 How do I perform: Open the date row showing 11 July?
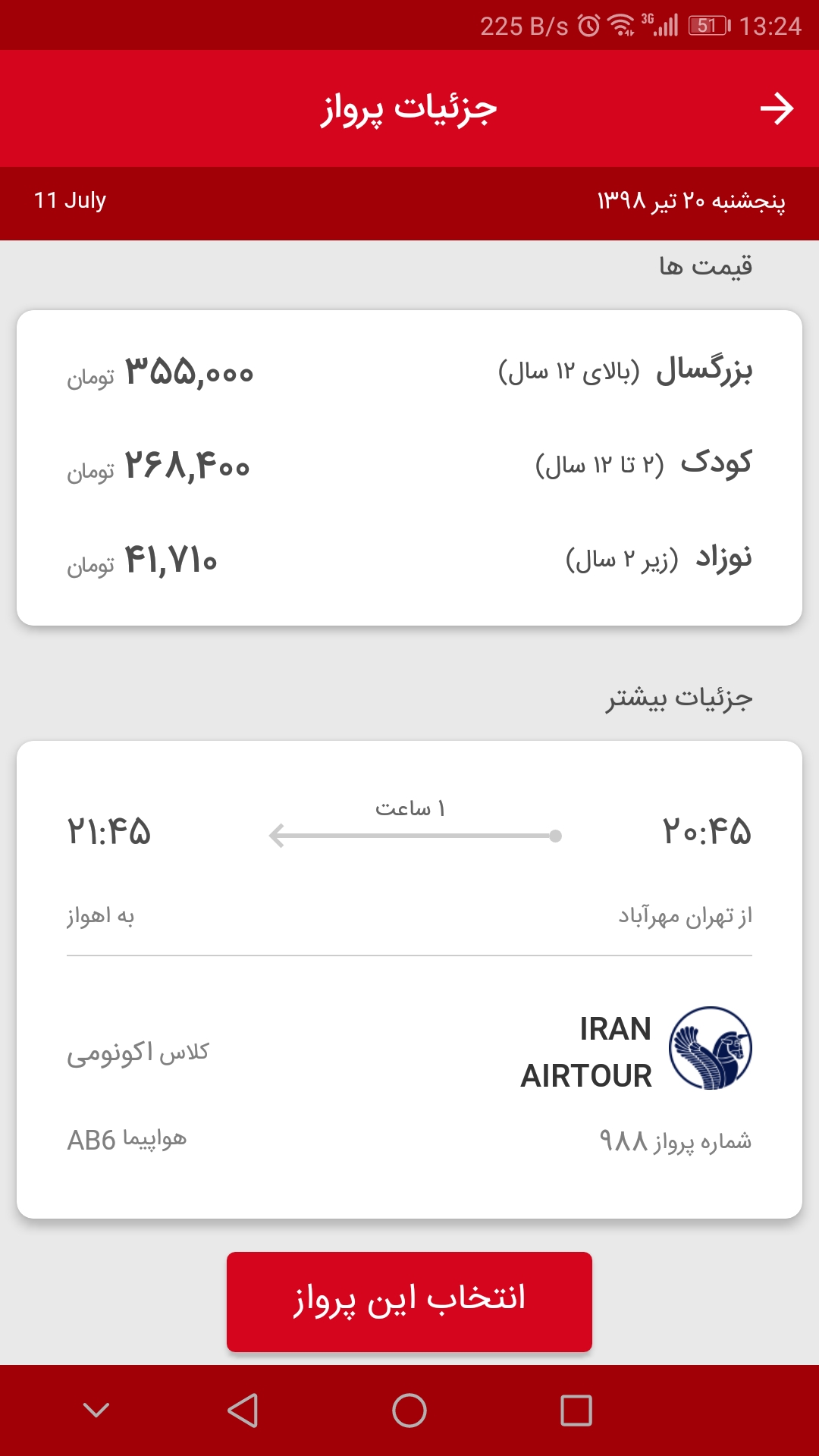click(x=72, y=202)
